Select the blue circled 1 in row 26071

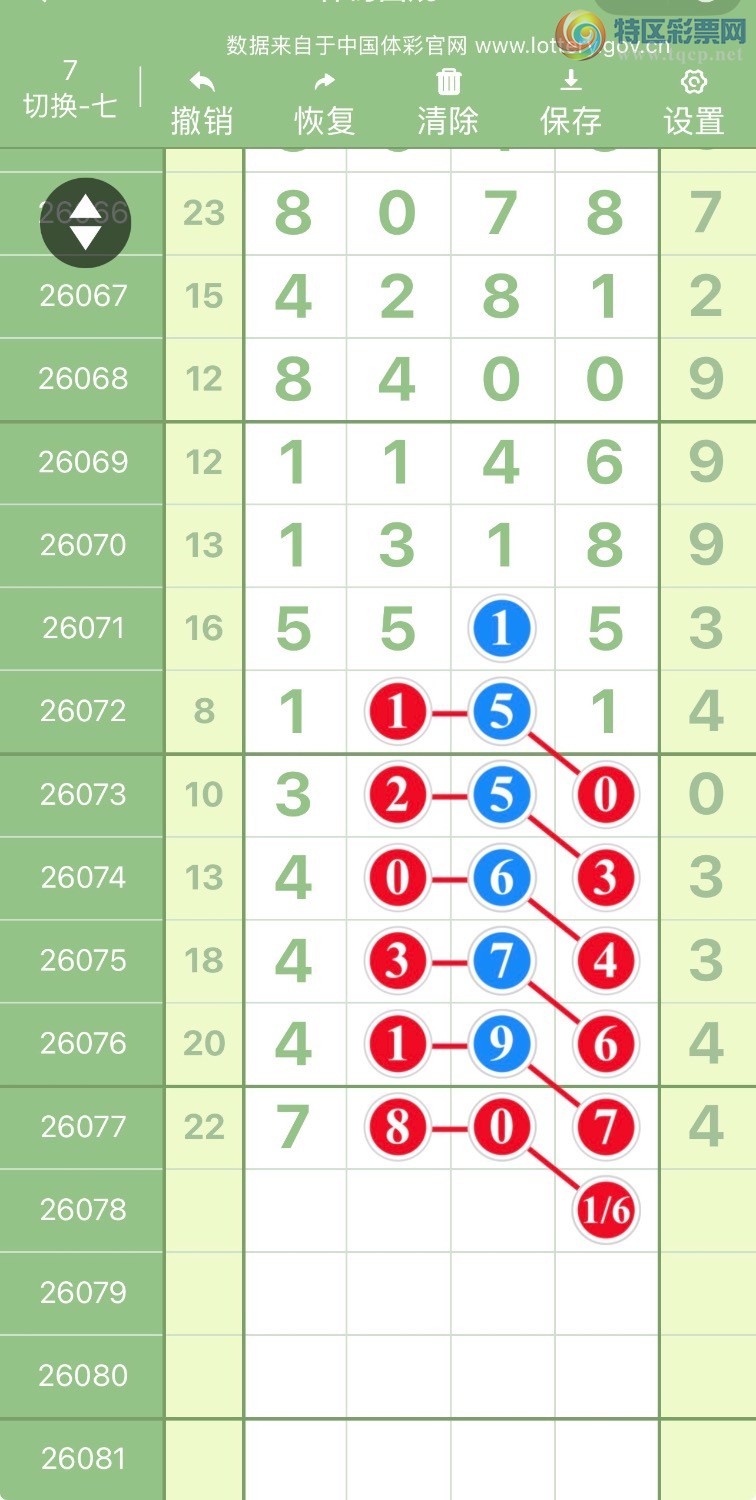point(501,628)
